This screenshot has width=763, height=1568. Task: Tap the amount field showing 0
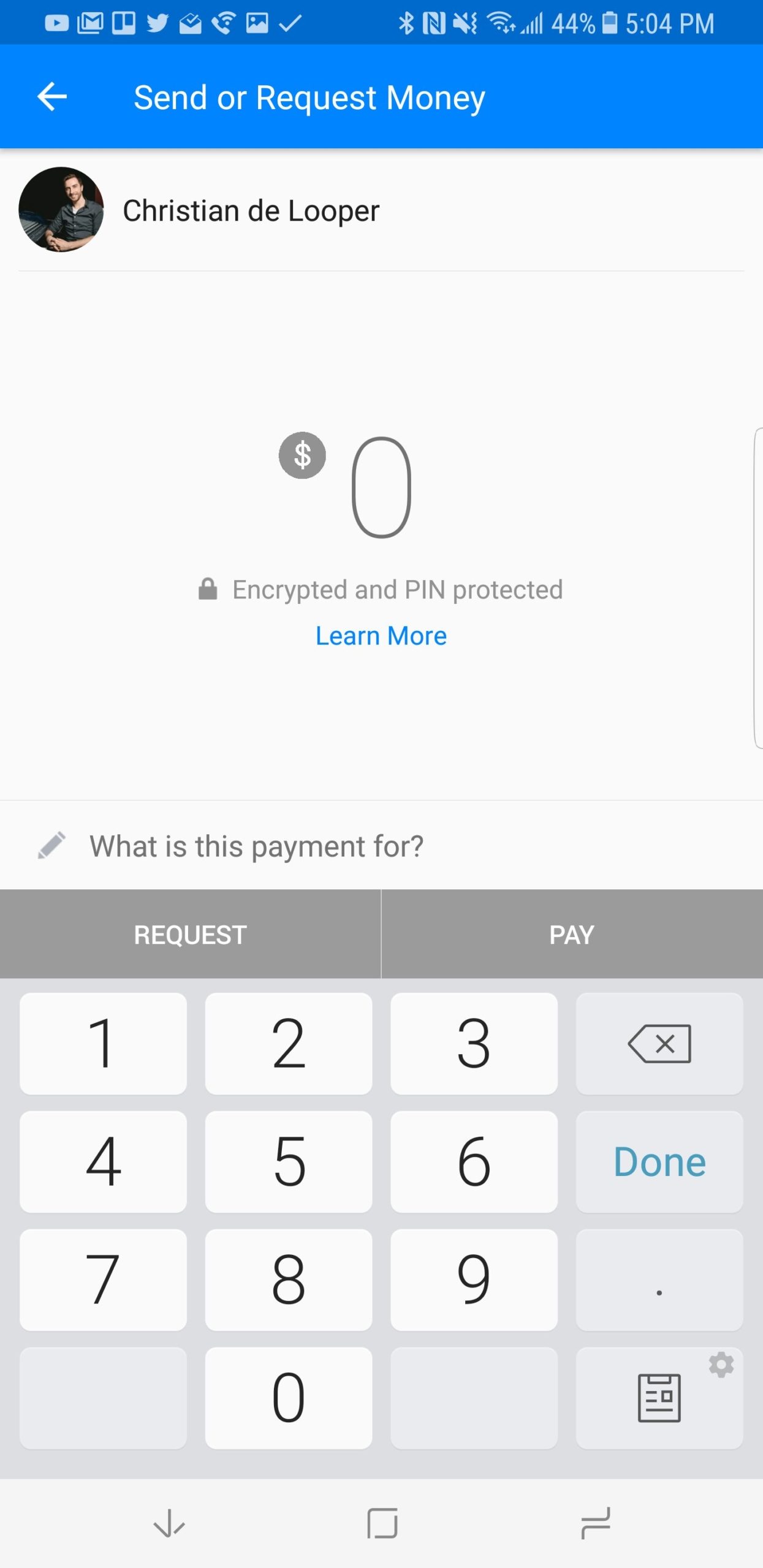coord(381,488)
